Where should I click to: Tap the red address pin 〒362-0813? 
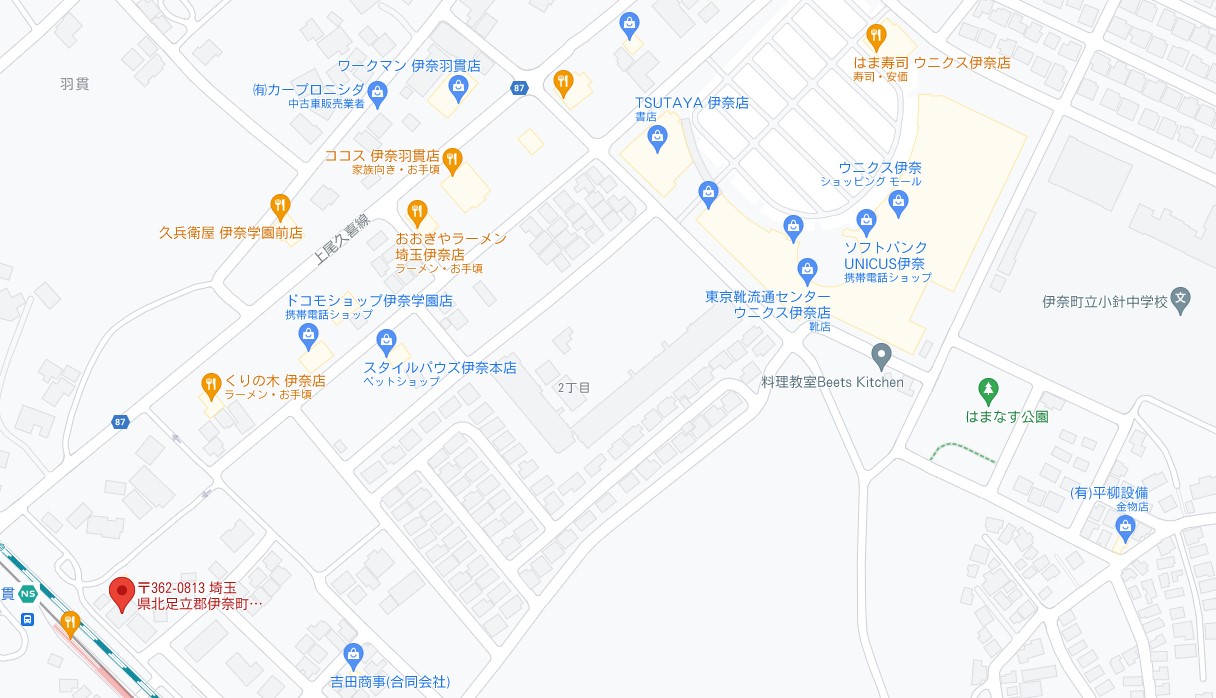coord(121,593)
